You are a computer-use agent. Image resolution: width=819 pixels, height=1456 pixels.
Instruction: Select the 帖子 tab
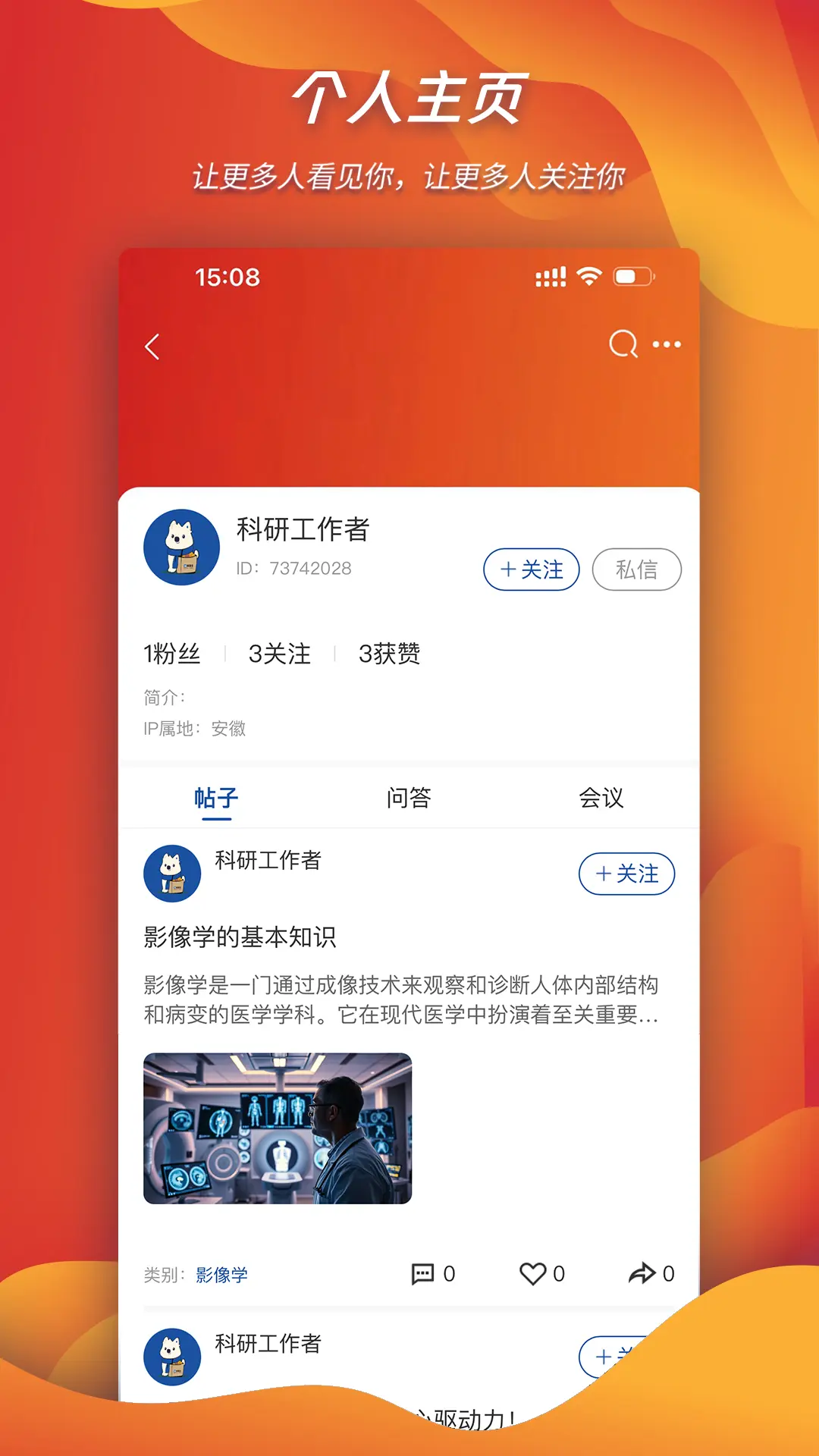[x=215, y=797]
